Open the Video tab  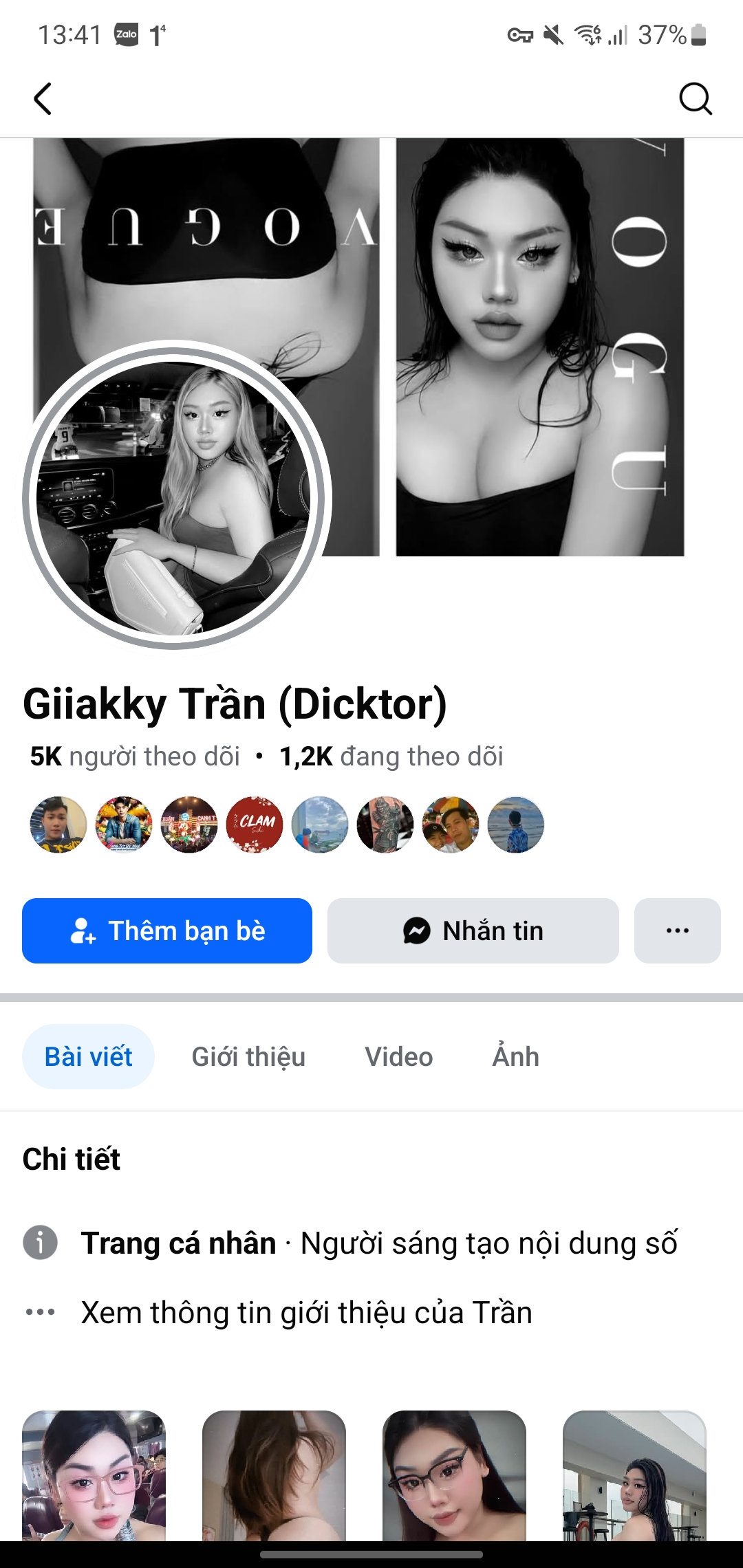(400, 1056)
